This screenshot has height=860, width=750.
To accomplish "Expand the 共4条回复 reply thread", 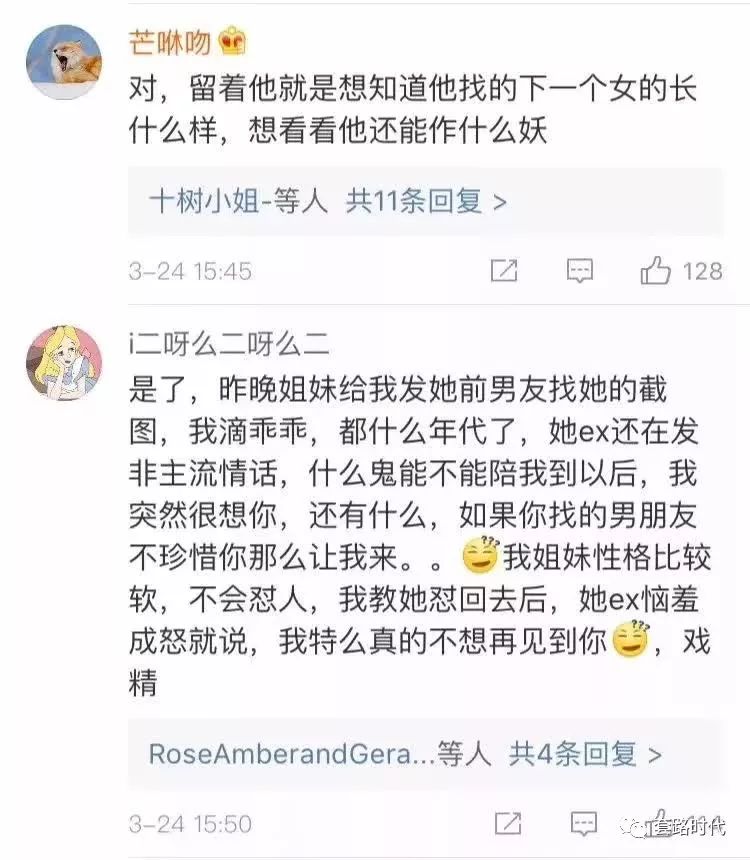I will 586,753.
